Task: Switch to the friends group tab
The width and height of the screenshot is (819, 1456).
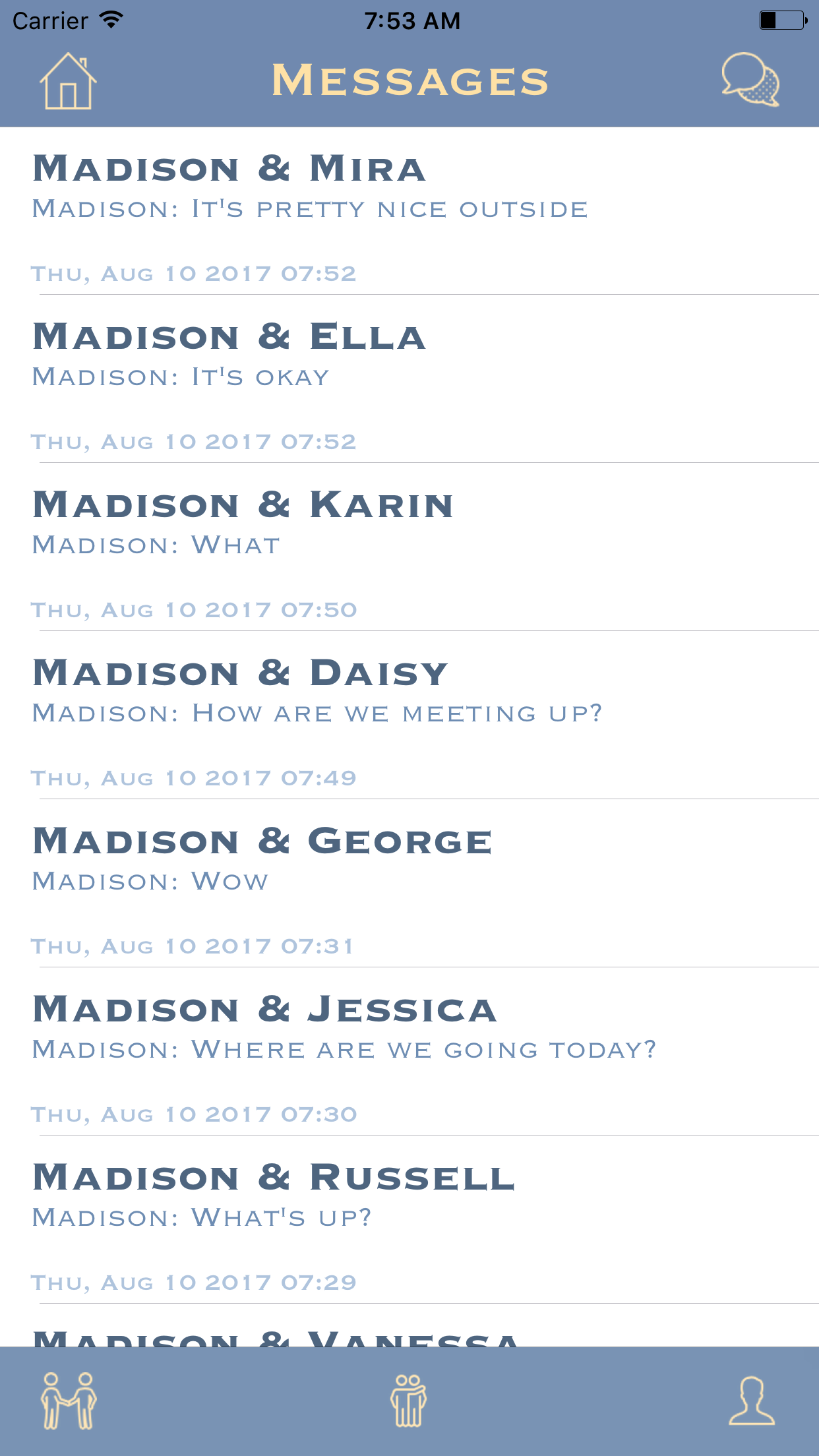Action: [409, 1401]
